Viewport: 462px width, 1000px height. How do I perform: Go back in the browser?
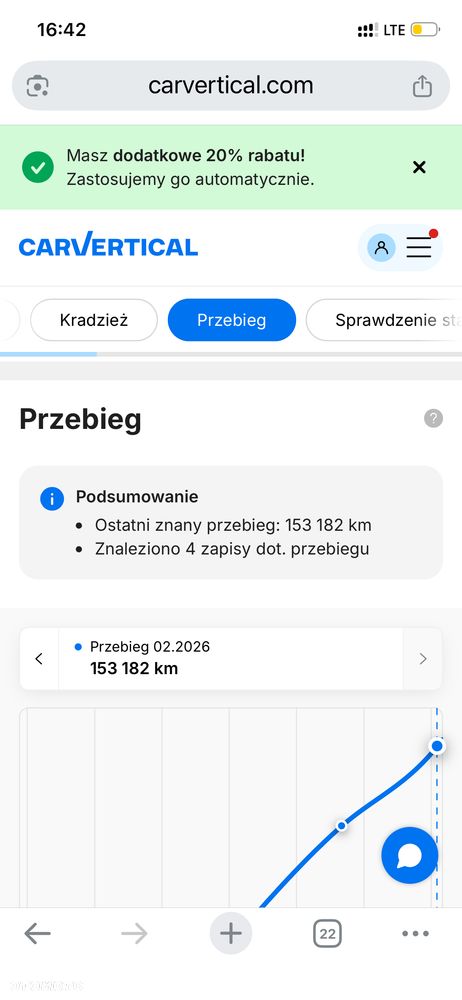(x=38, y=934)
